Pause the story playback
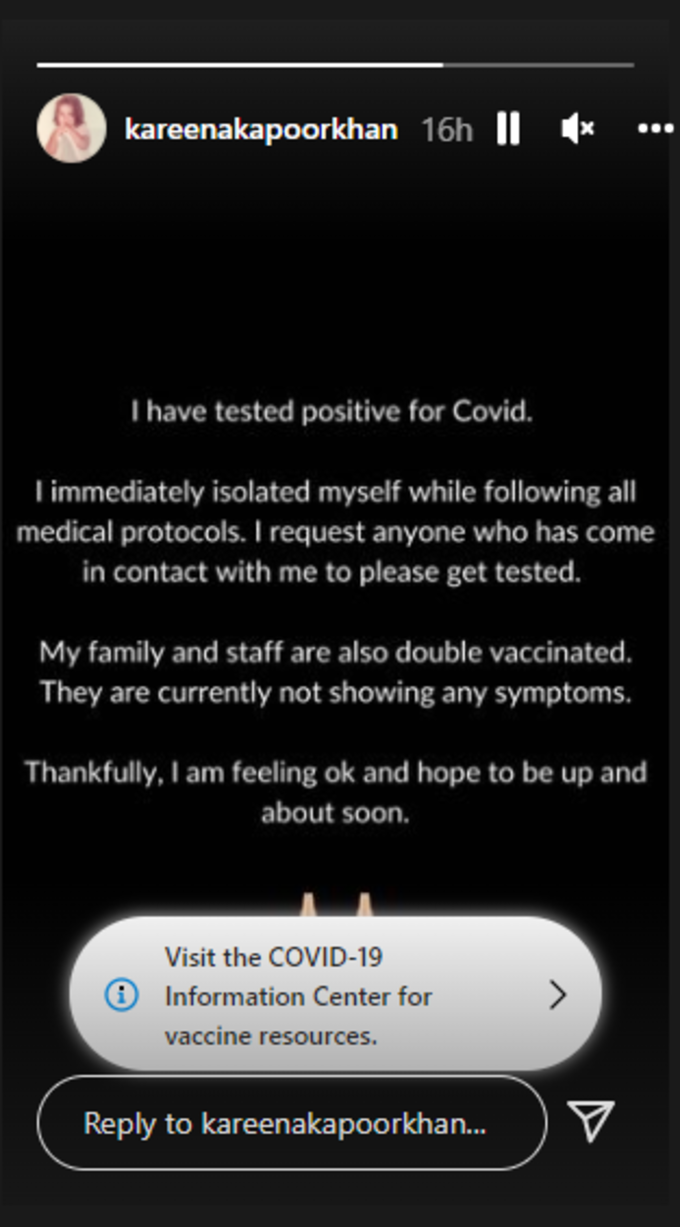This screenshot has height=1227, width=680. pos(508,129)
